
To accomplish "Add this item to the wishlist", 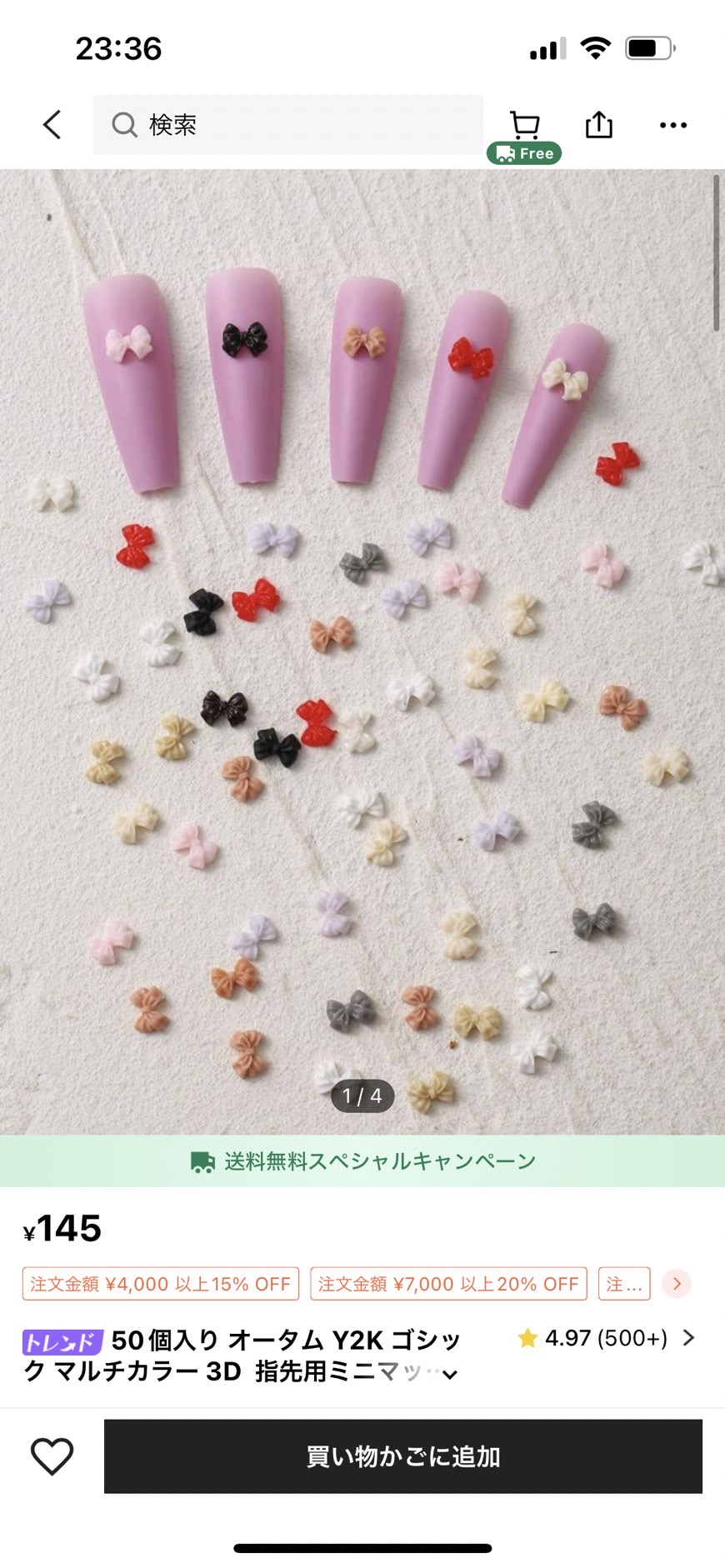I will pos(52,1456).
